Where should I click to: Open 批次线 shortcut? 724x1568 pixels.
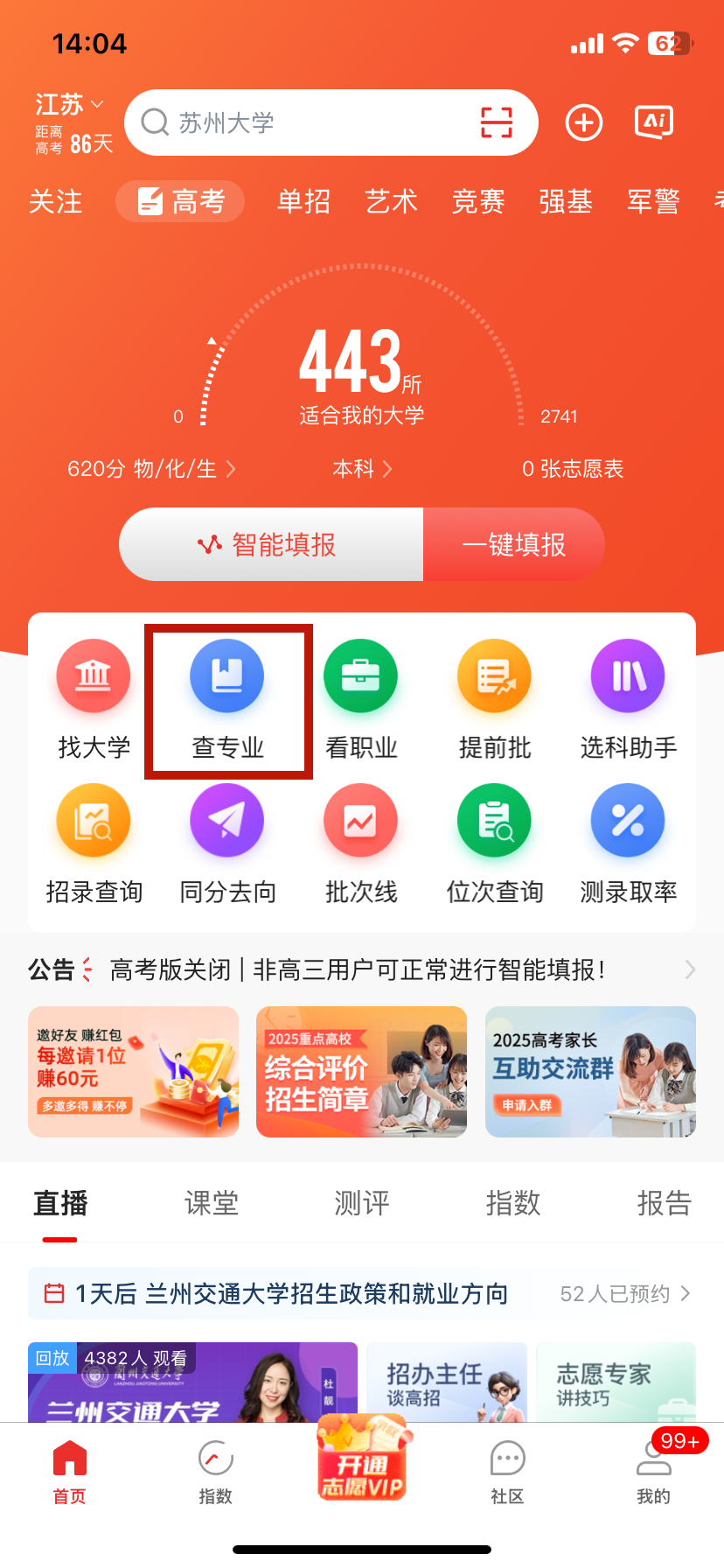[361, 844]
